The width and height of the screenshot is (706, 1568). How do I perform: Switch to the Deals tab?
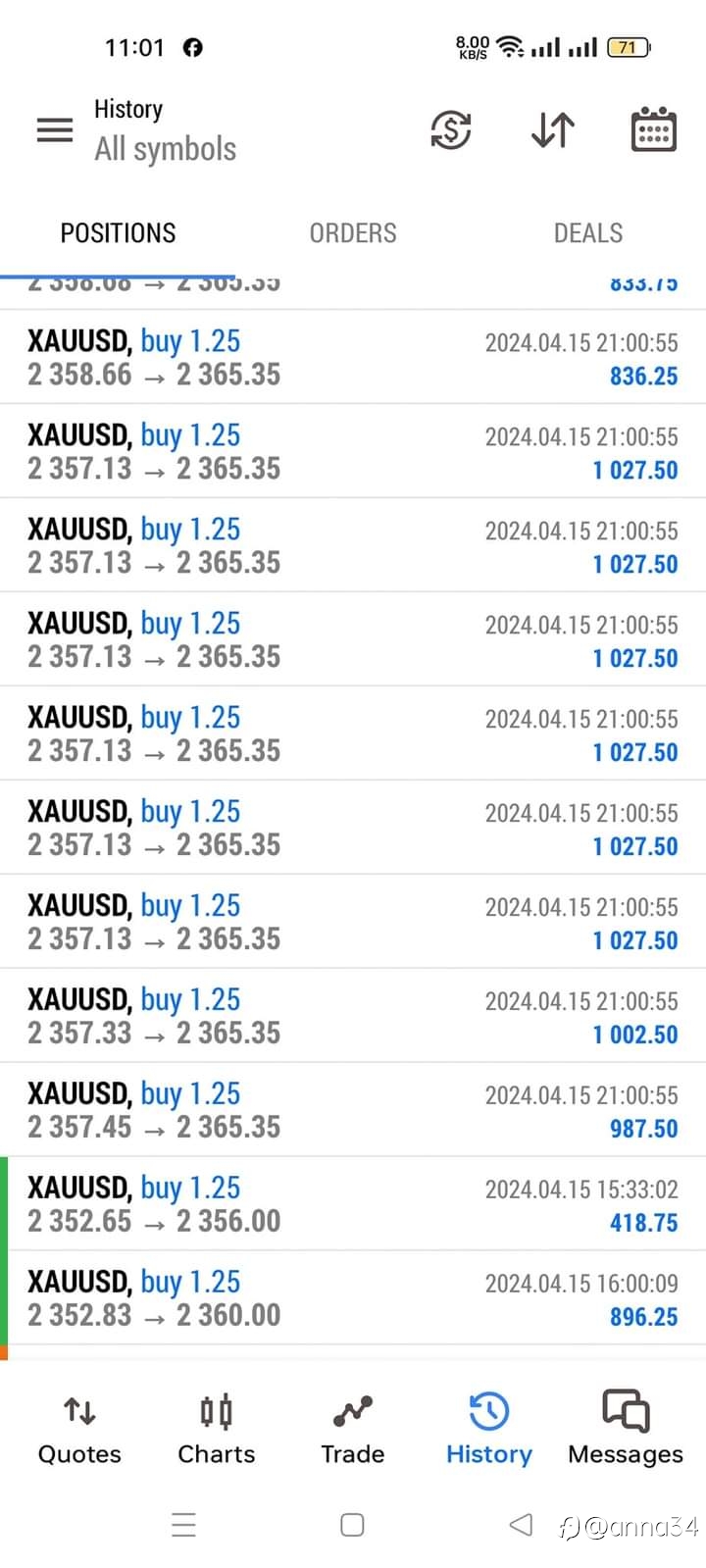[x=588, y=233]
